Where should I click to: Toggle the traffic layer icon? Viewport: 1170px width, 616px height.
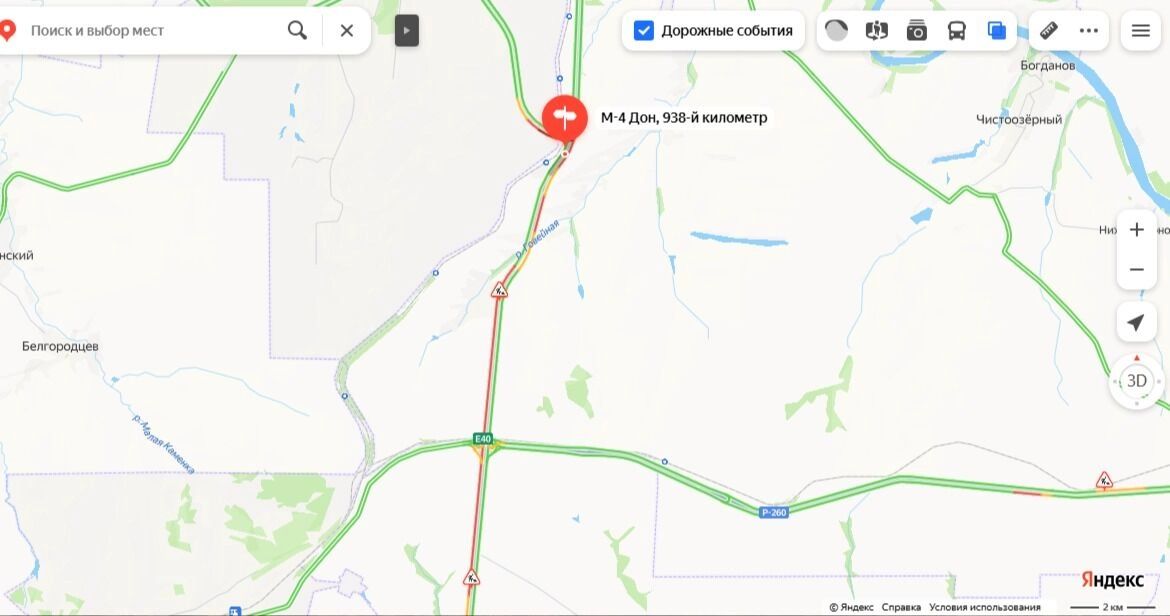click(837, 30)
